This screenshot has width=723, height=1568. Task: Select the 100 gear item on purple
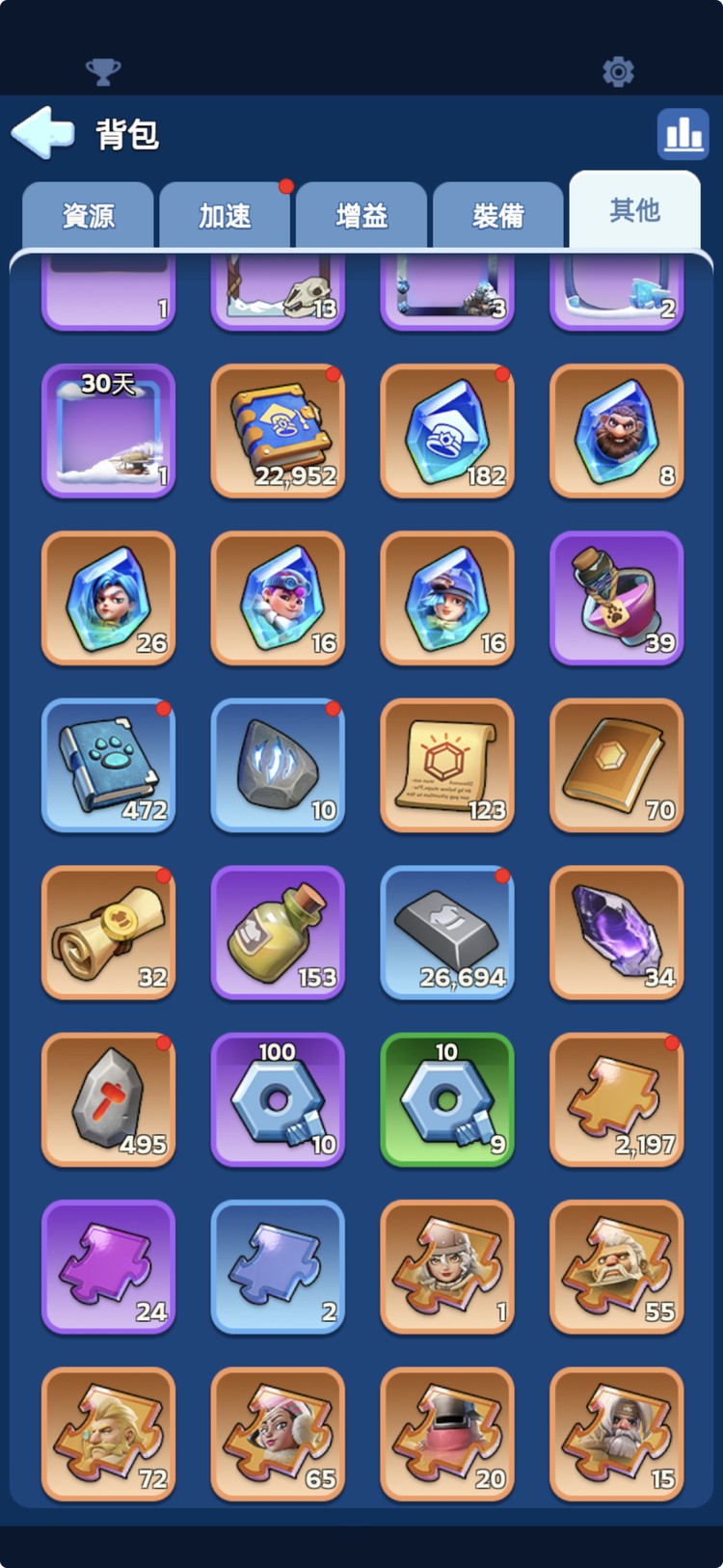[x=278, y=1099]
